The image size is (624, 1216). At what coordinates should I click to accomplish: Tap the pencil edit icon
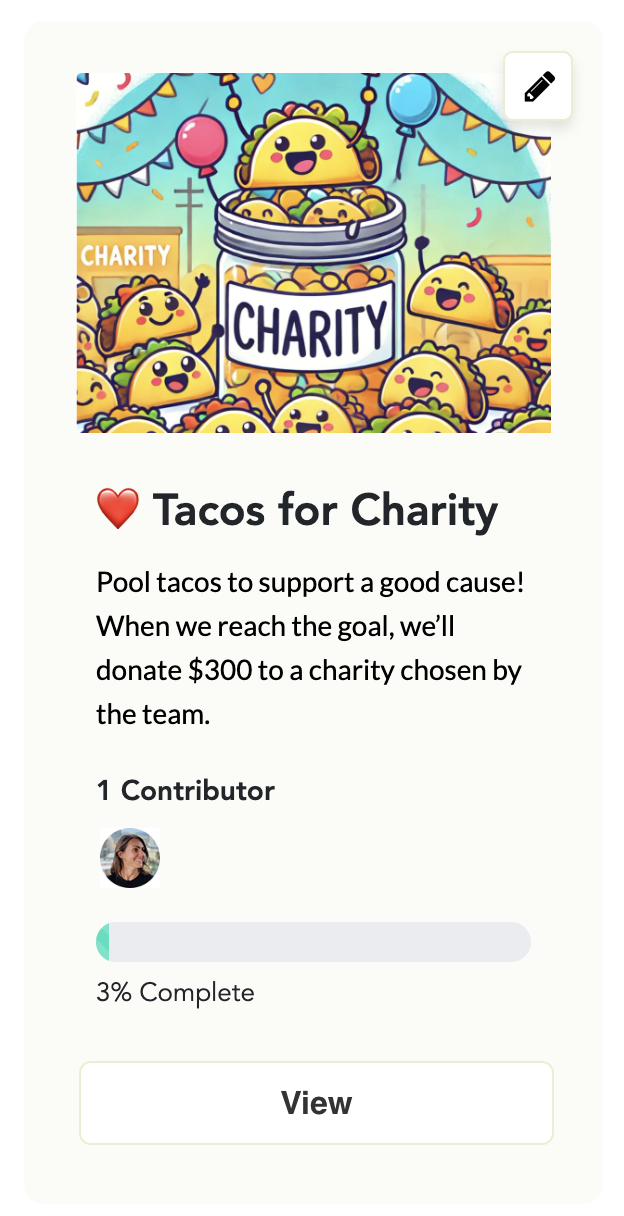[x=538, y=87]
